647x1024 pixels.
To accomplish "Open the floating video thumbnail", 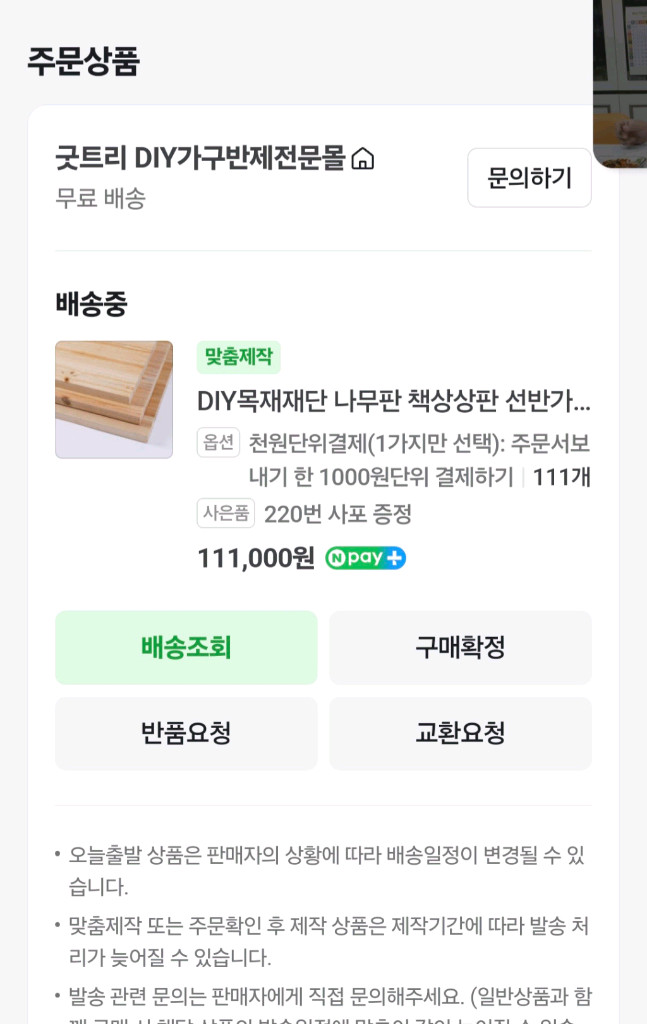I will [x=620, y=82].
